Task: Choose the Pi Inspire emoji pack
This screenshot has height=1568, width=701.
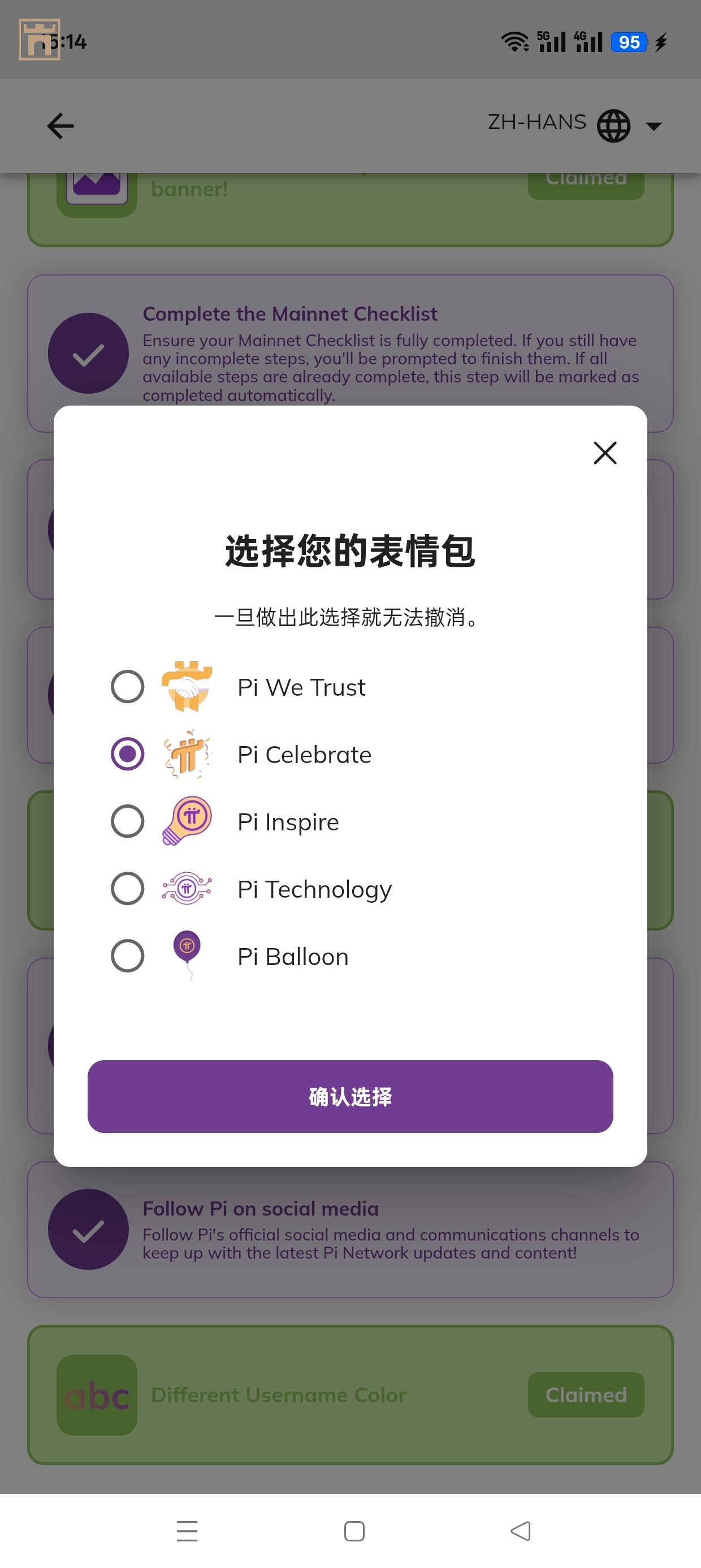Action: tap(128, 821)
